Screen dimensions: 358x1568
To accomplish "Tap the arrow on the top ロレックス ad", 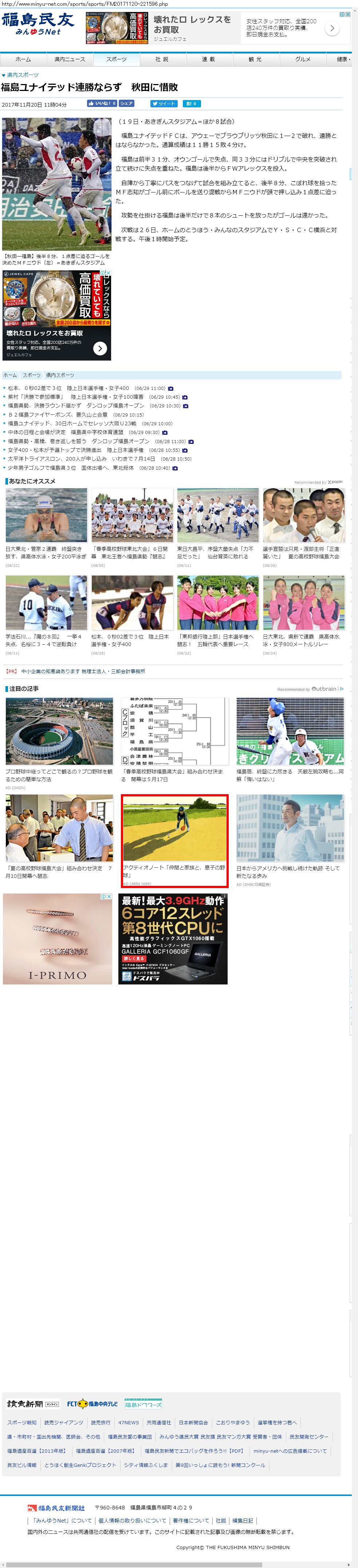I will (x=332, y=28).
